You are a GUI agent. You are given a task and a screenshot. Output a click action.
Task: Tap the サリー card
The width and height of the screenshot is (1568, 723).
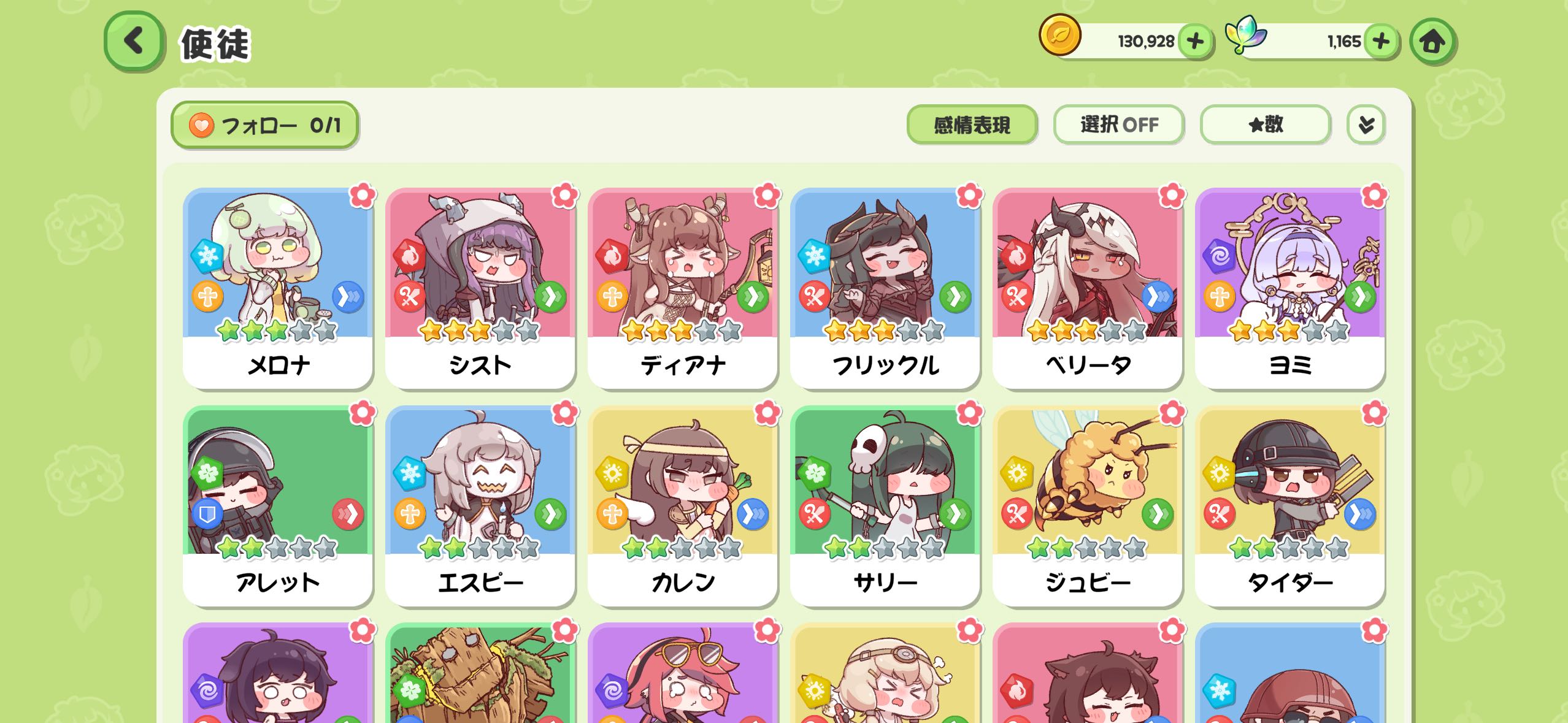point(885,506)
